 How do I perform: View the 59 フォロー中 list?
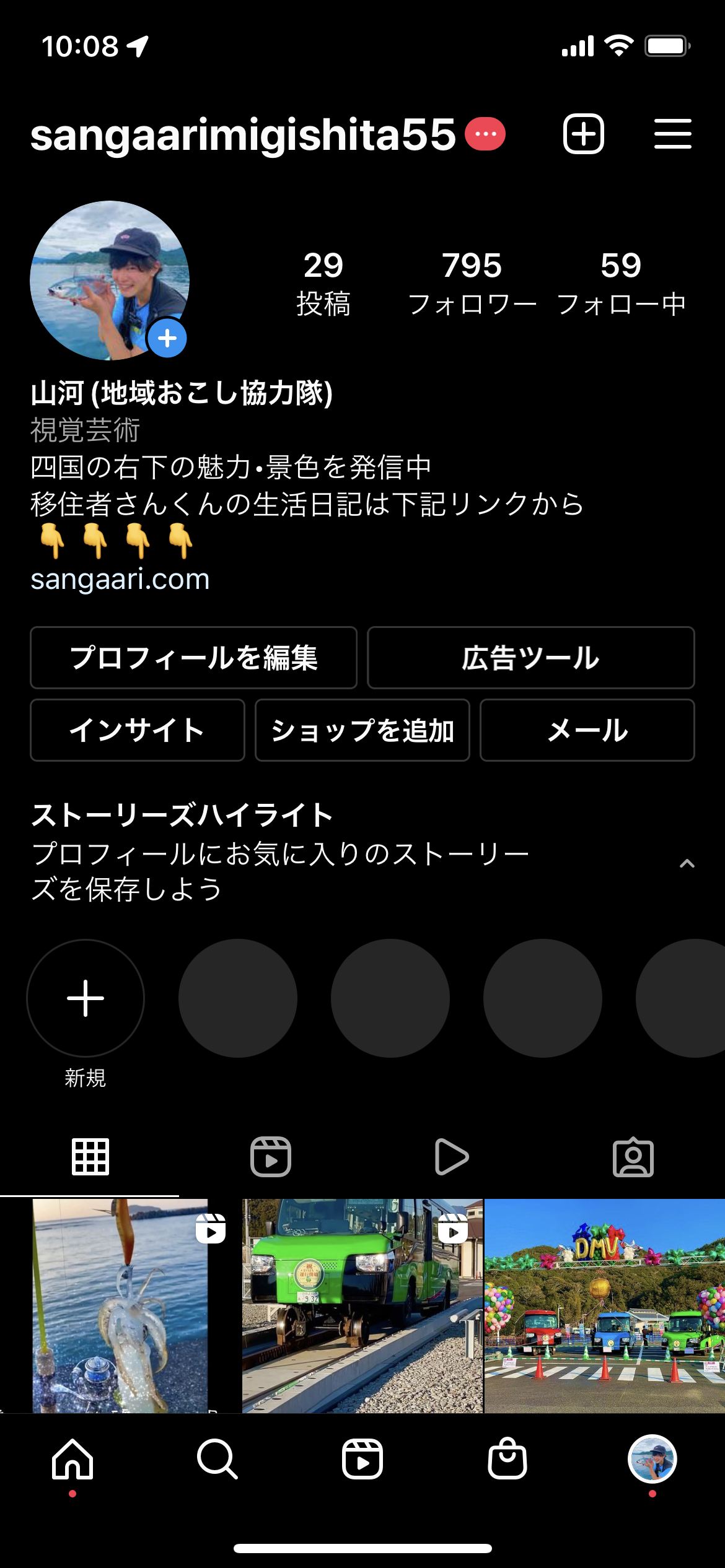(x=621, y=283)
